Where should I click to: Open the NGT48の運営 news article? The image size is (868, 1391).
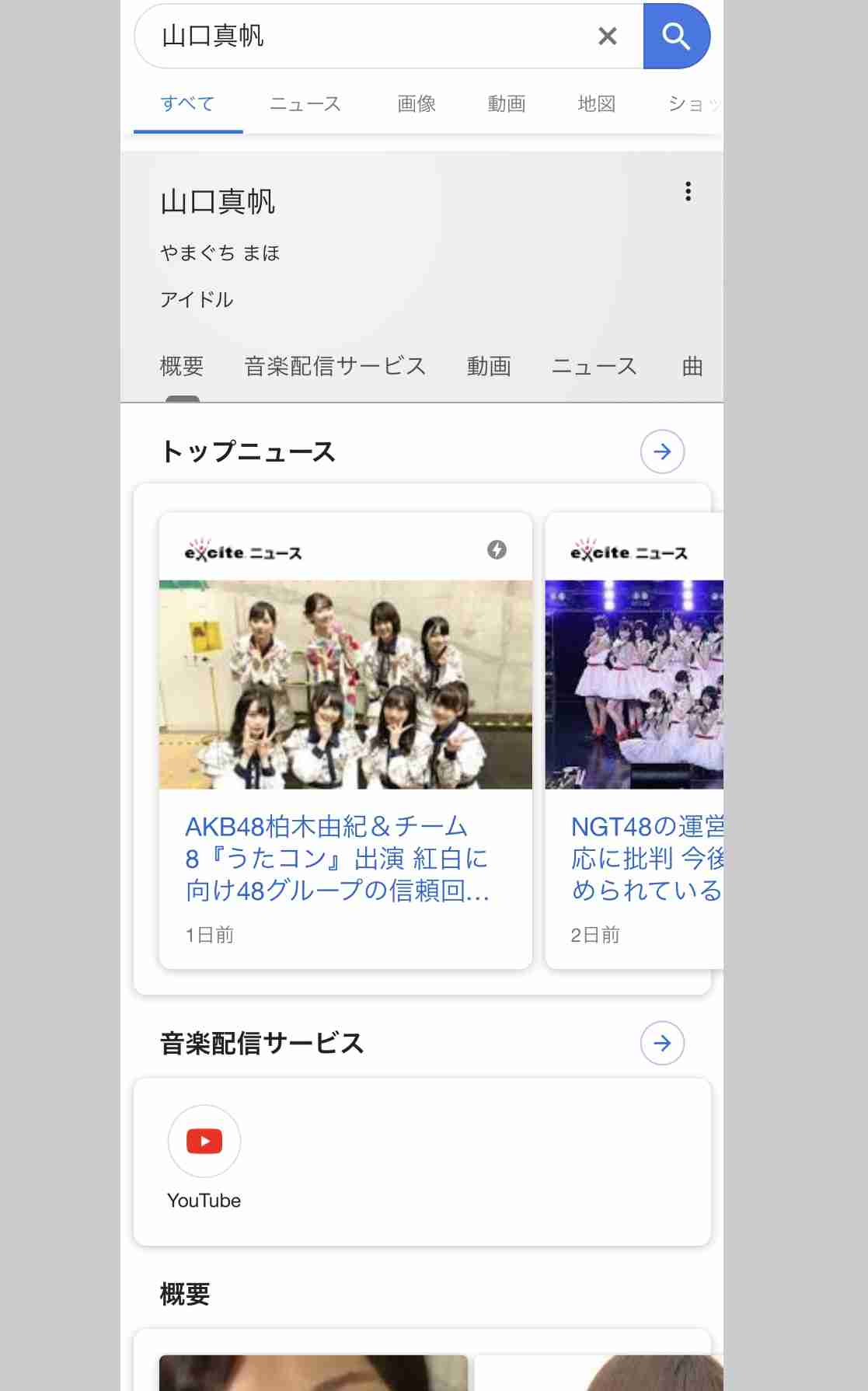[x=647, y=859]
